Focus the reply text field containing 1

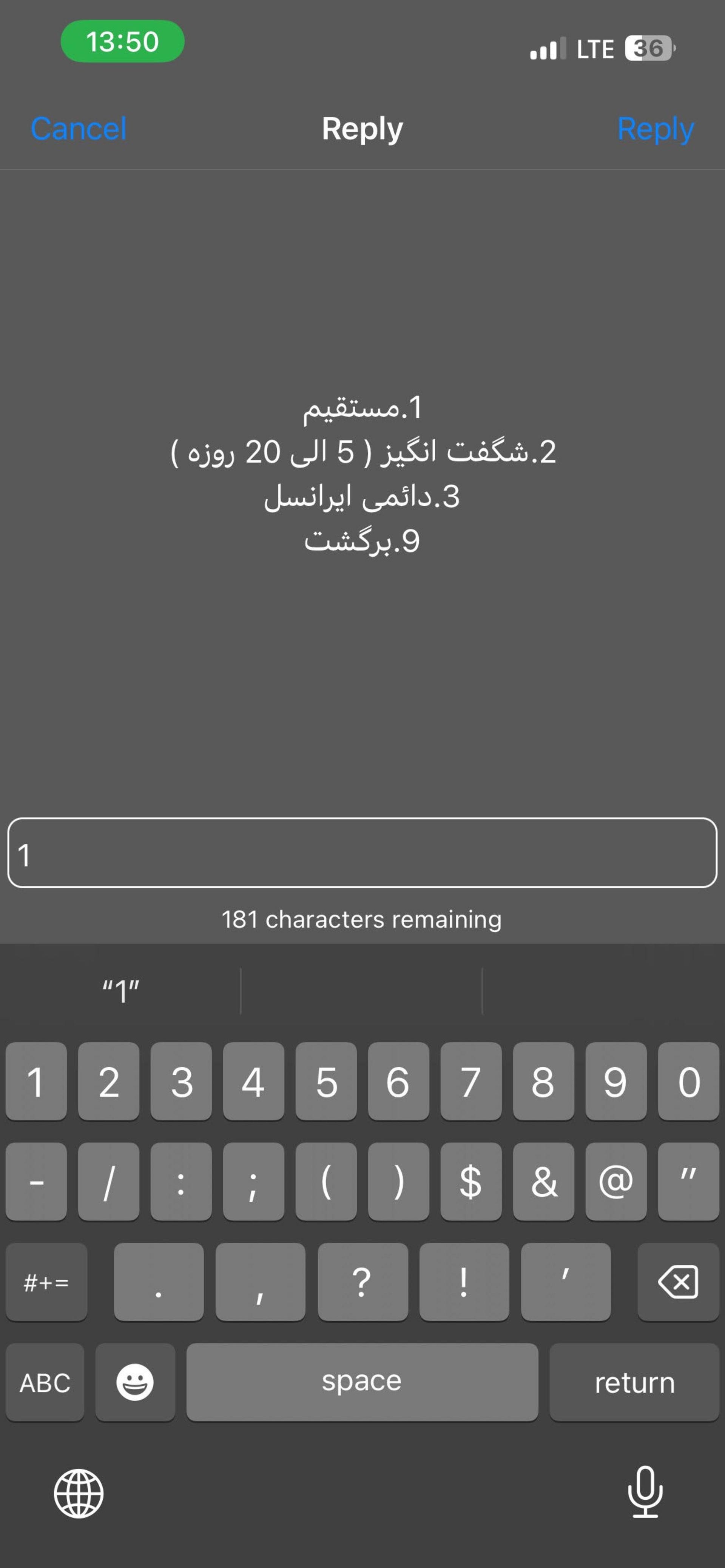click(x=362, y=853)
